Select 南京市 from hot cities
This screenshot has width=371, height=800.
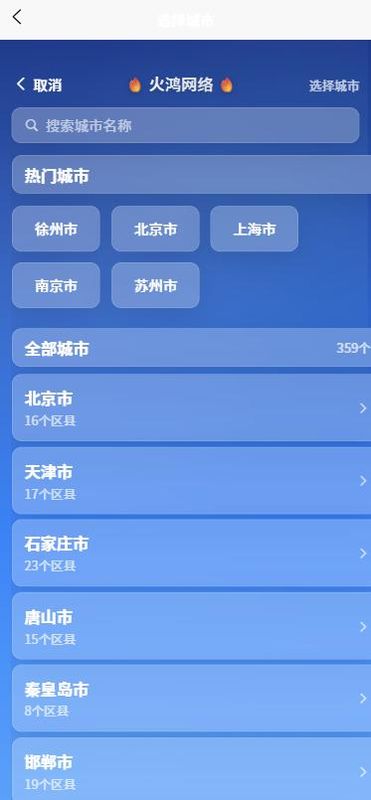(56, 285)
